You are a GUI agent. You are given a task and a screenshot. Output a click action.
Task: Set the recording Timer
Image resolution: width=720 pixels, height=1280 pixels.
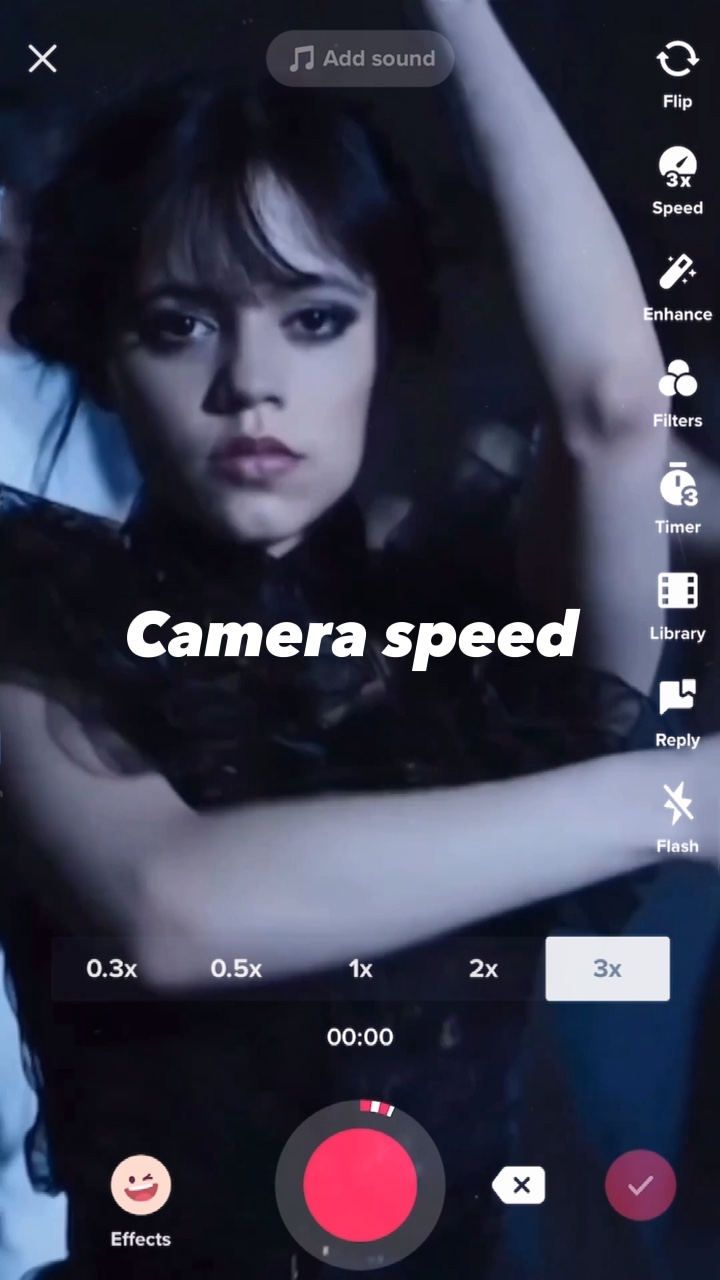(677, 499)
